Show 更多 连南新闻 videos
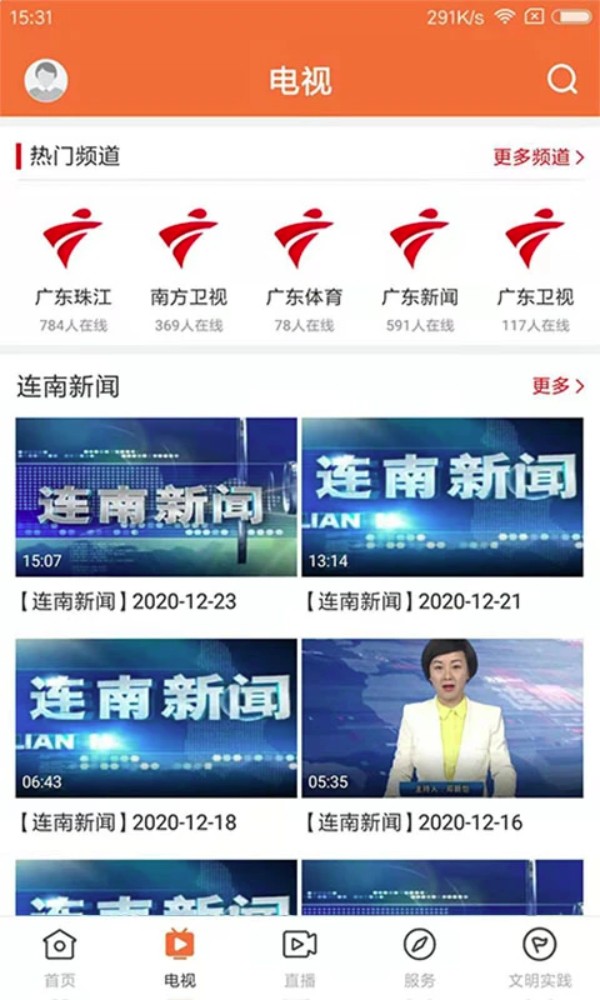This screenshot has height=1000, width=600. (x=558, y=386)
